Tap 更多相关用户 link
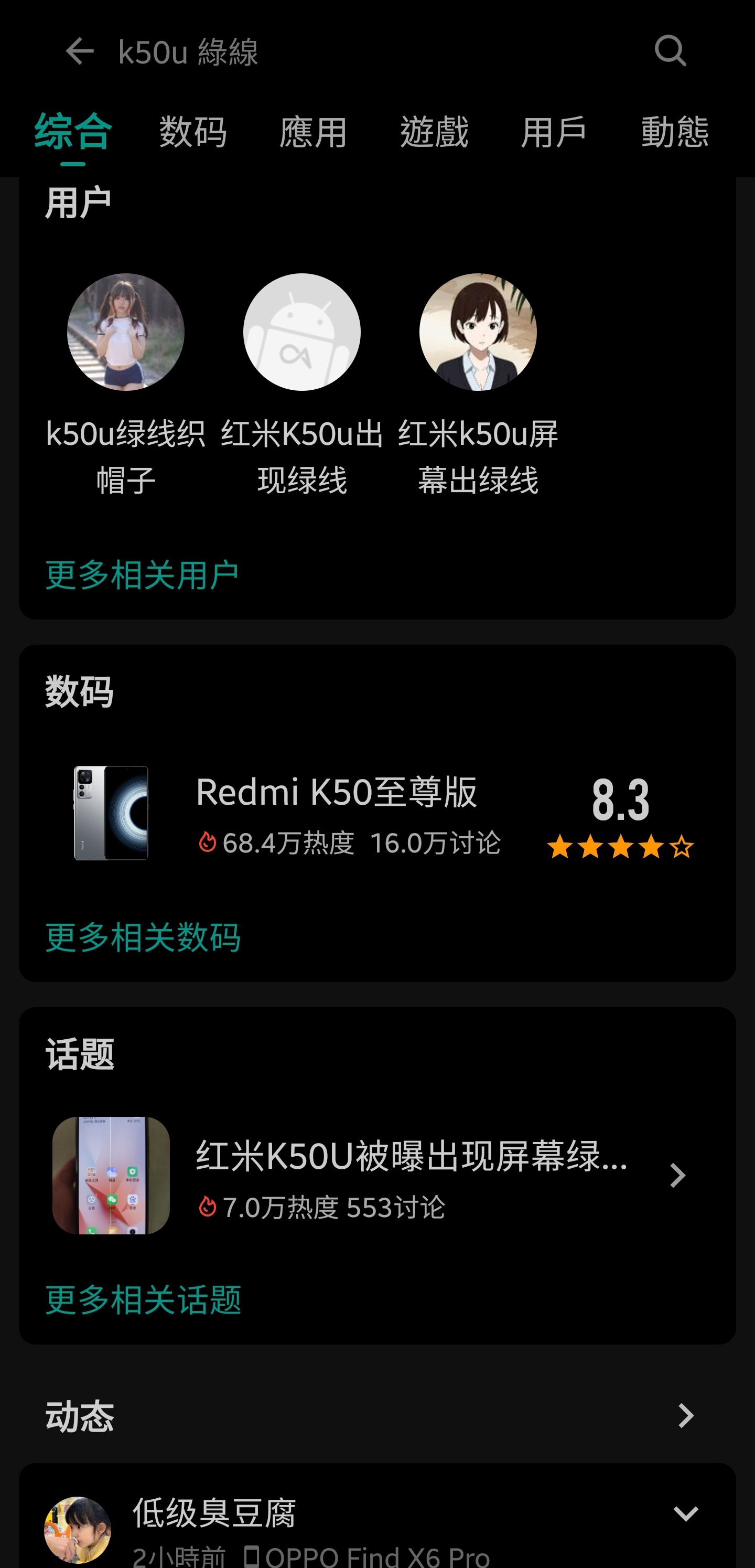This screenshot has width=755, height=1568. (142, 574)
